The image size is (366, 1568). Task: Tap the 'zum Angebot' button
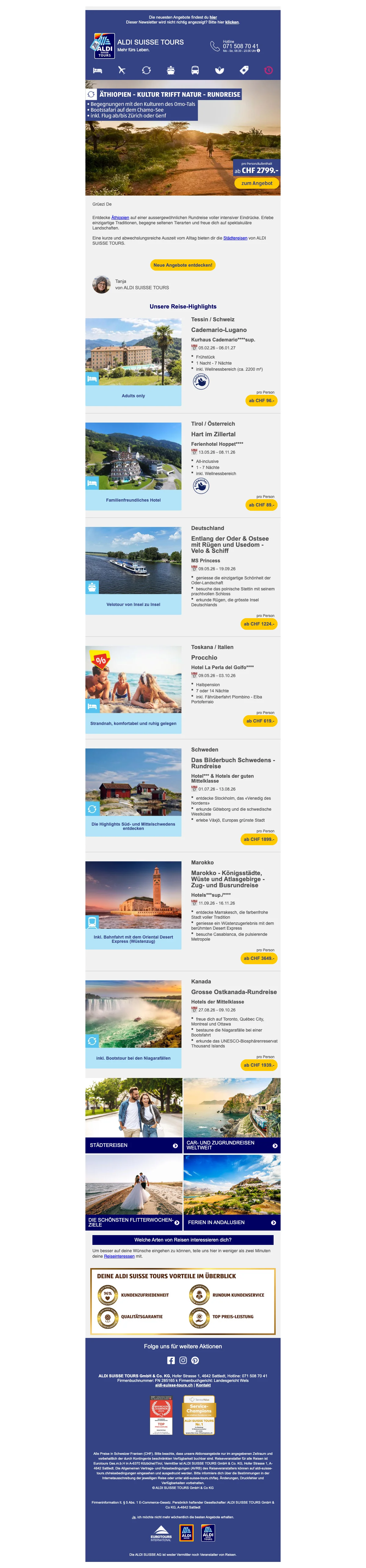(x=257, y=182)
